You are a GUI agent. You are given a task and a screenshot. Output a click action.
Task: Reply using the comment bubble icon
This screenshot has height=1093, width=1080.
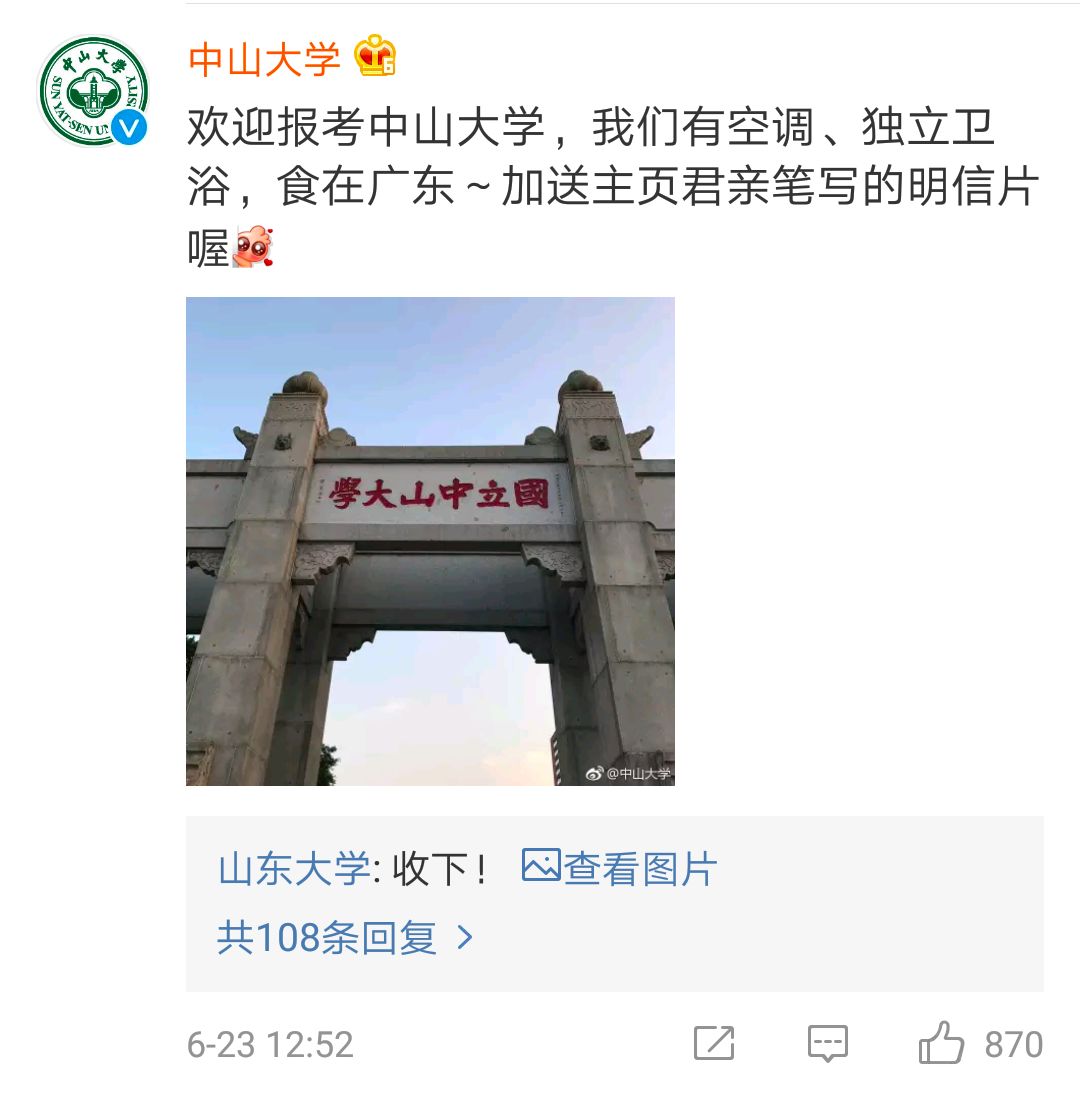click(828, 1044)
